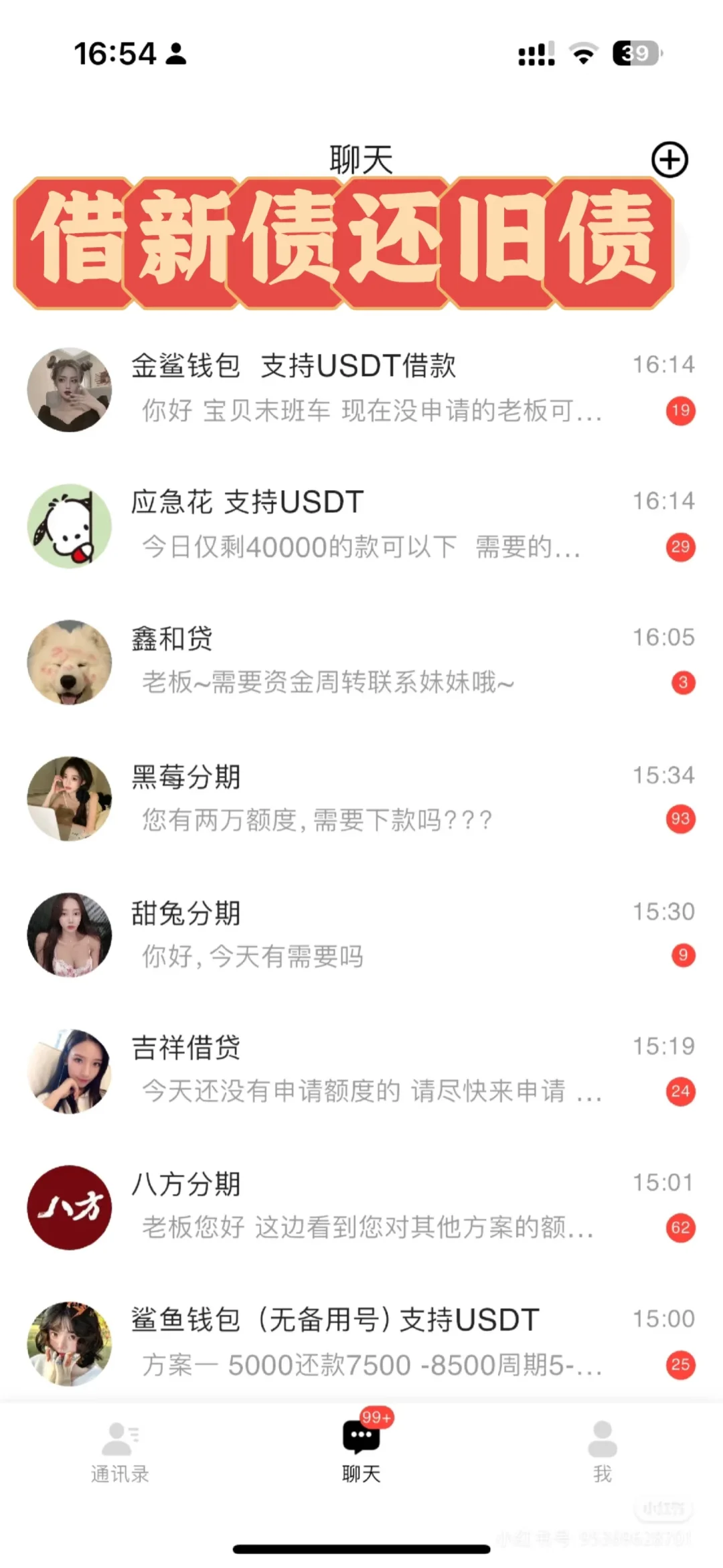
Task: Switch to the 通讯录 tab
Action: coord(120,1452)
